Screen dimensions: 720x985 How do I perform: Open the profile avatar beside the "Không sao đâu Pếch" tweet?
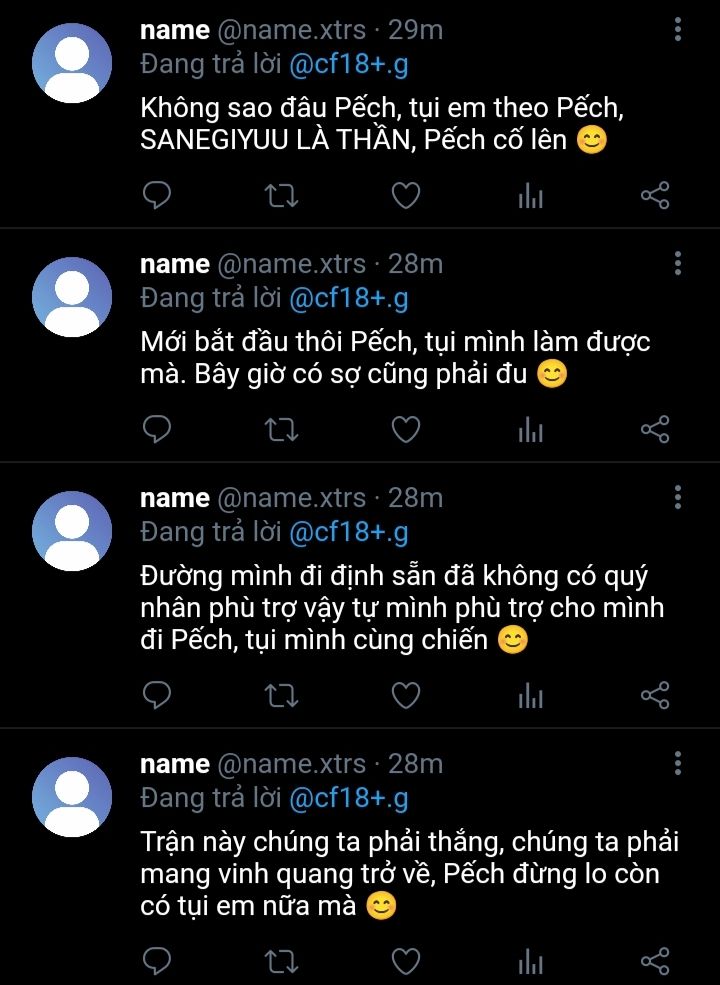coord(72,63)
